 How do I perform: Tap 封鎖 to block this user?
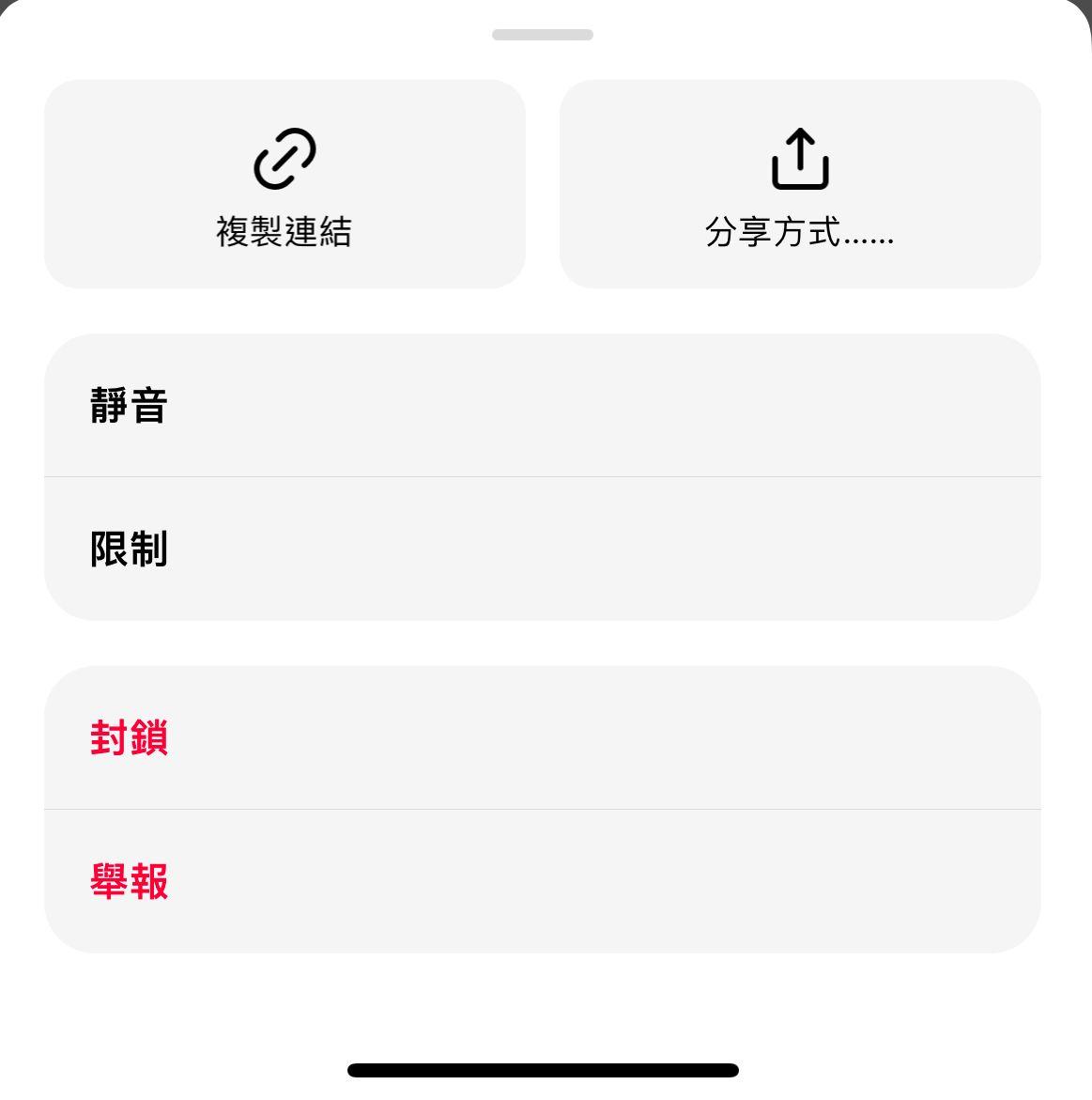[542, 738]
